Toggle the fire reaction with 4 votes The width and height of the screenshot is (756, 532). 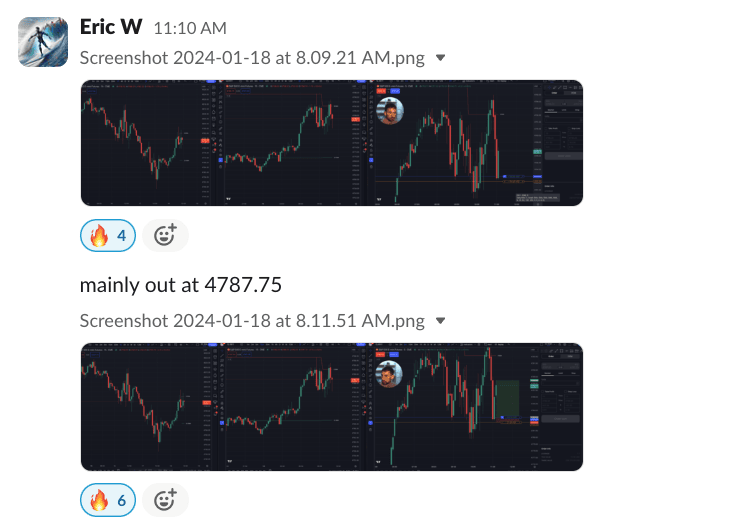click(107, 236)
